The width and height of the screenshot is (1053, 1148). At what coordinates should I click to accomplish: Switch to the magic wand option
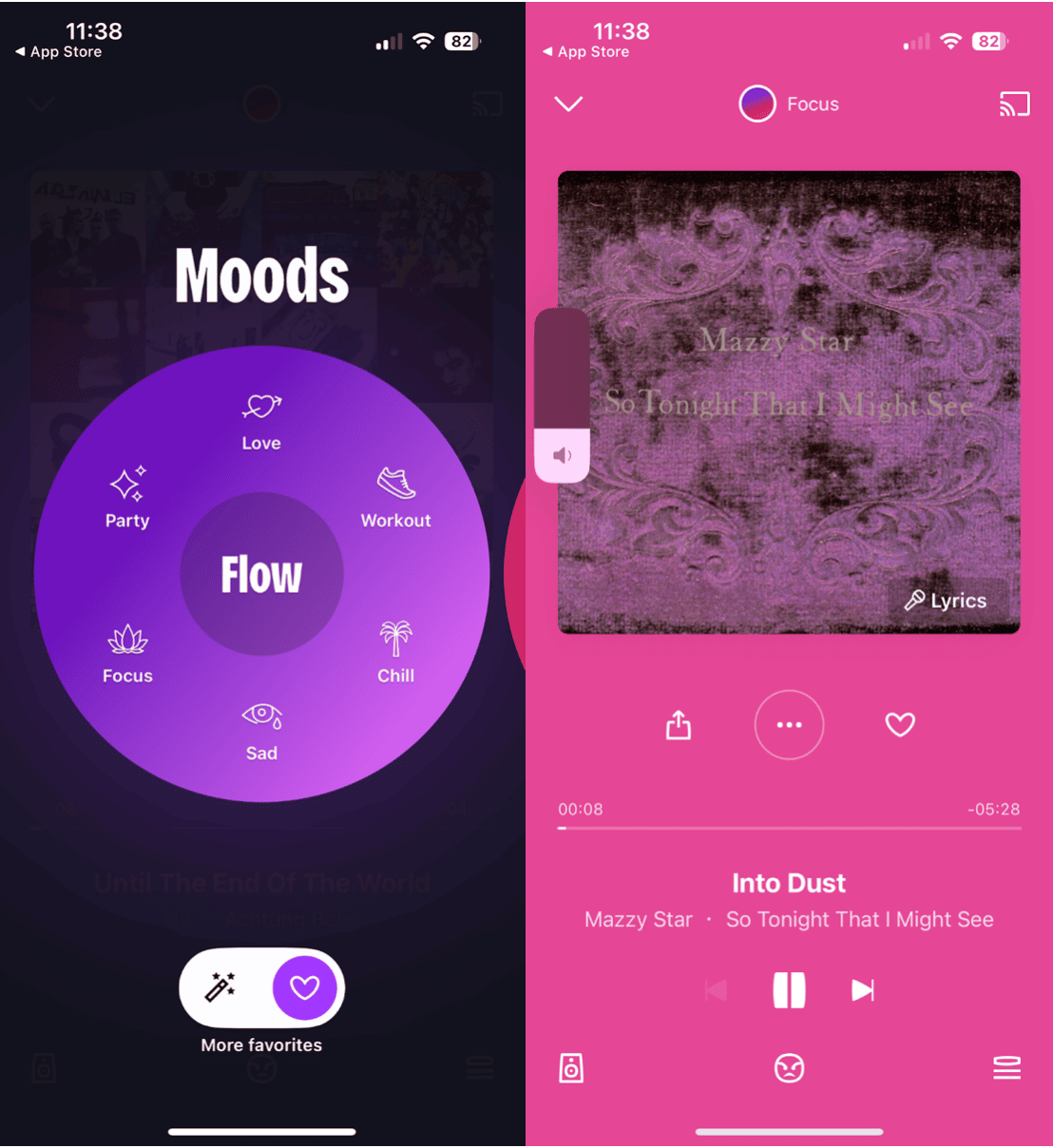(x=220, y=987)
